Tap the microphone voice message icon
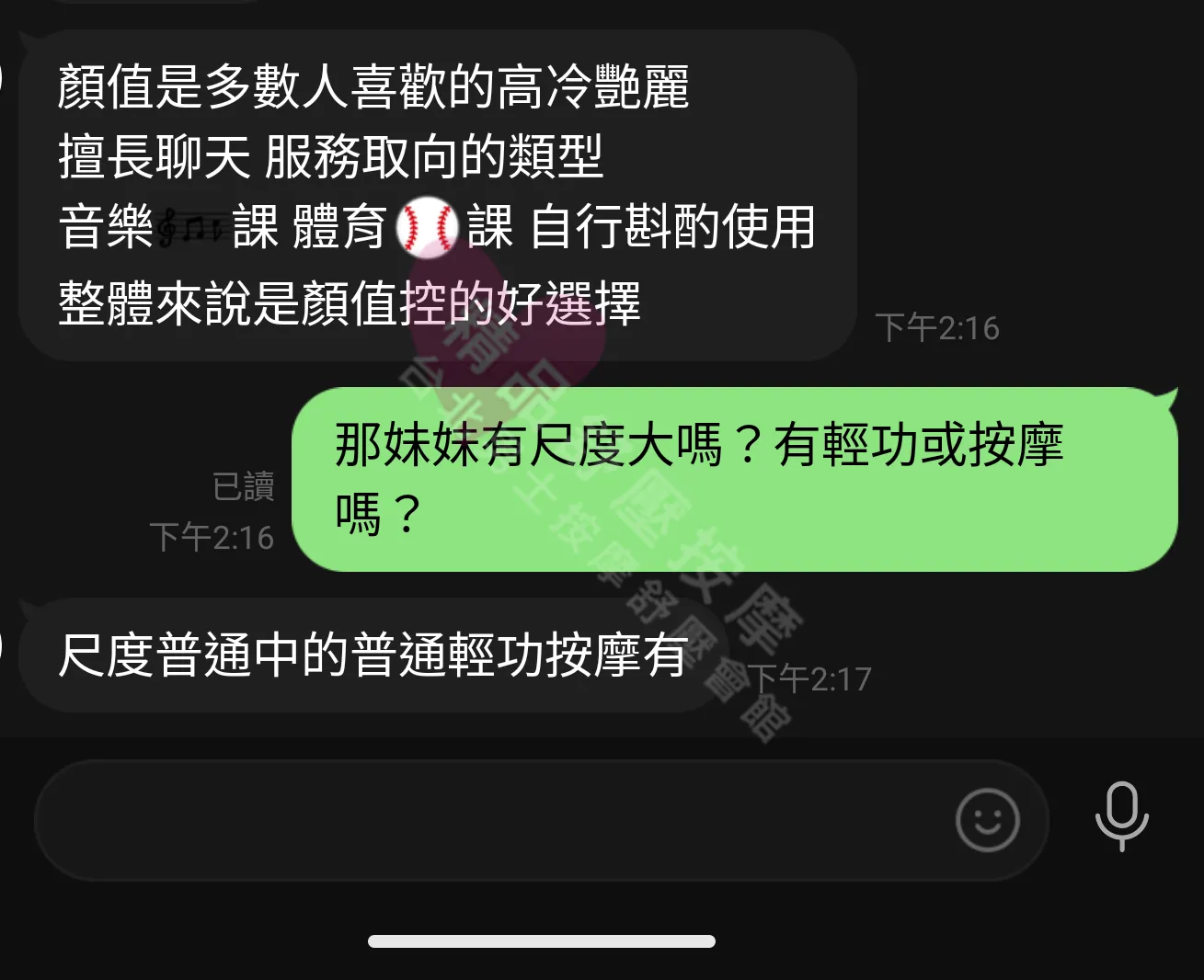Viewport: 1204px width, 980px height. tap(1121, 816)
